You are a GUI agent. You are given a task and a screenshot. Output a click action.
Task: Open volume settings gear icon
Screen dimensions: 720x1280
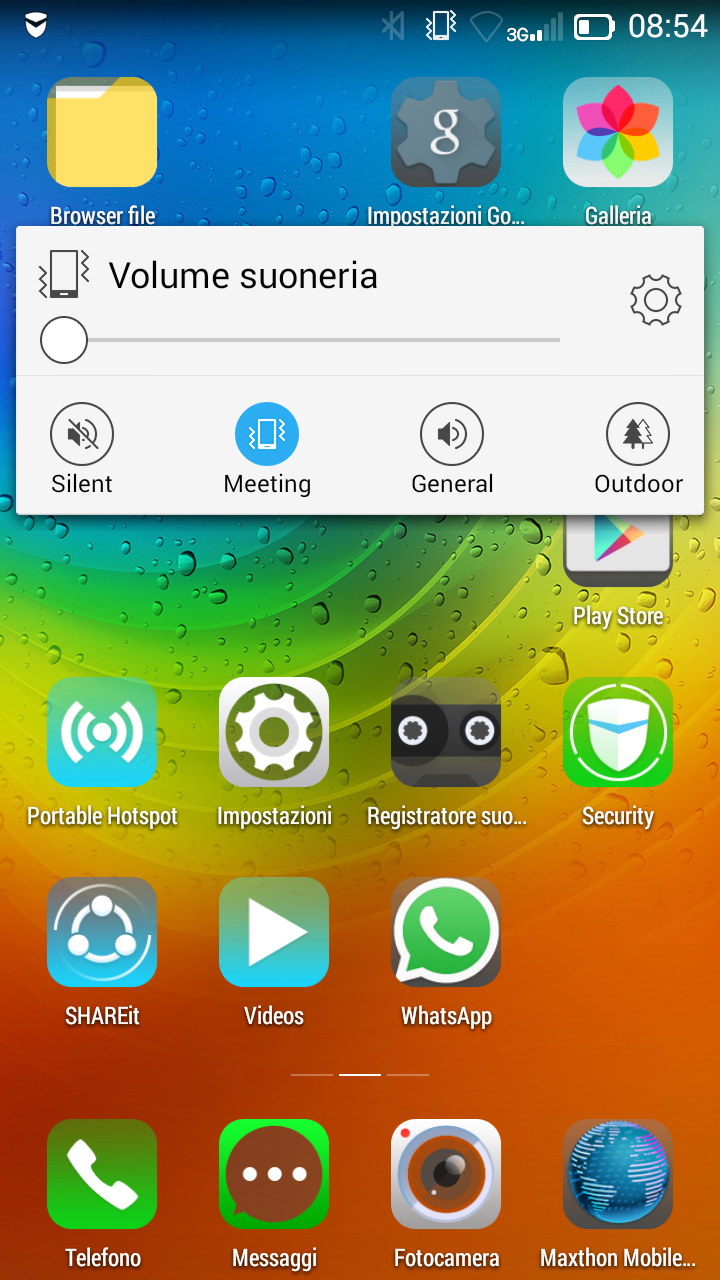click(656, 299)
